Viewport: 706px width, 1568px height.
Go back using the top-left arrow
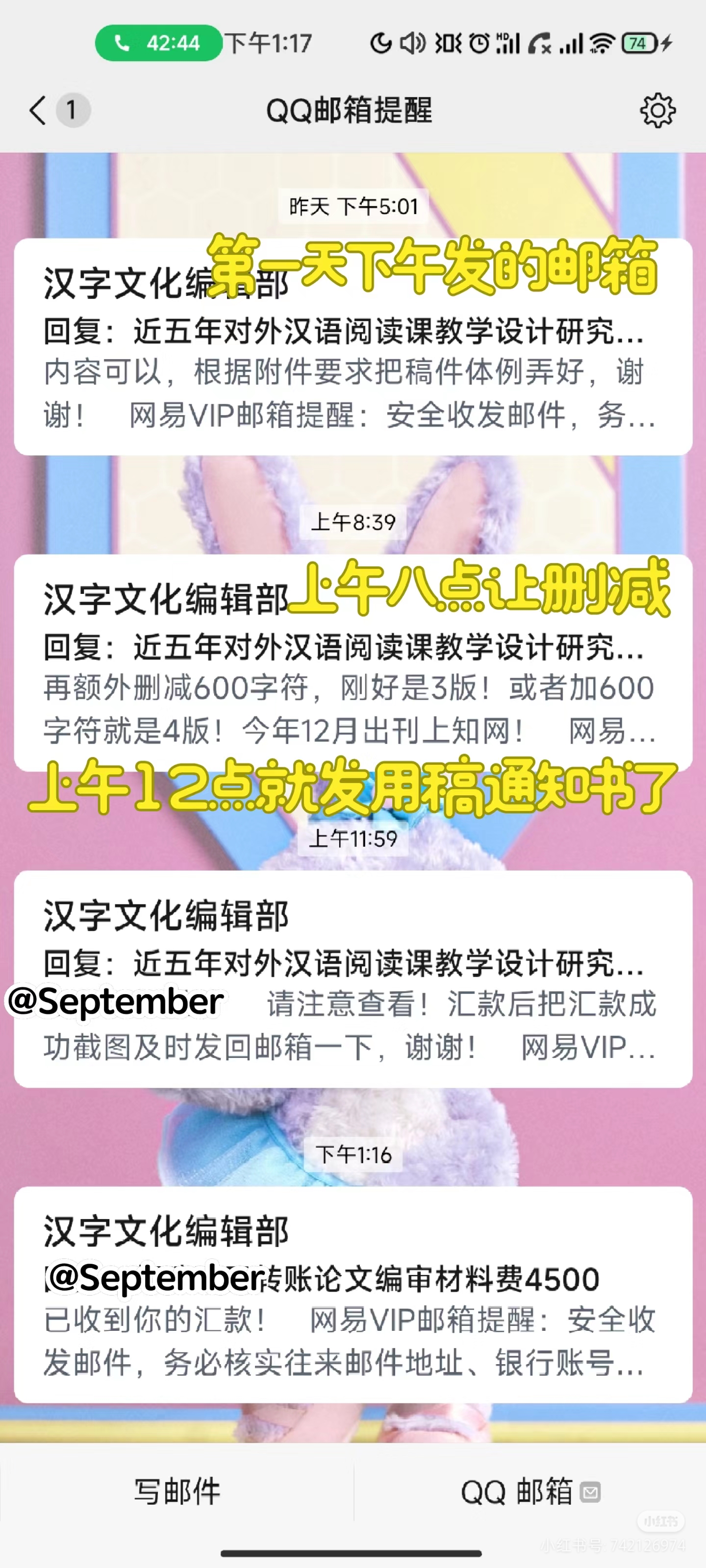click(x=38, y=111)
